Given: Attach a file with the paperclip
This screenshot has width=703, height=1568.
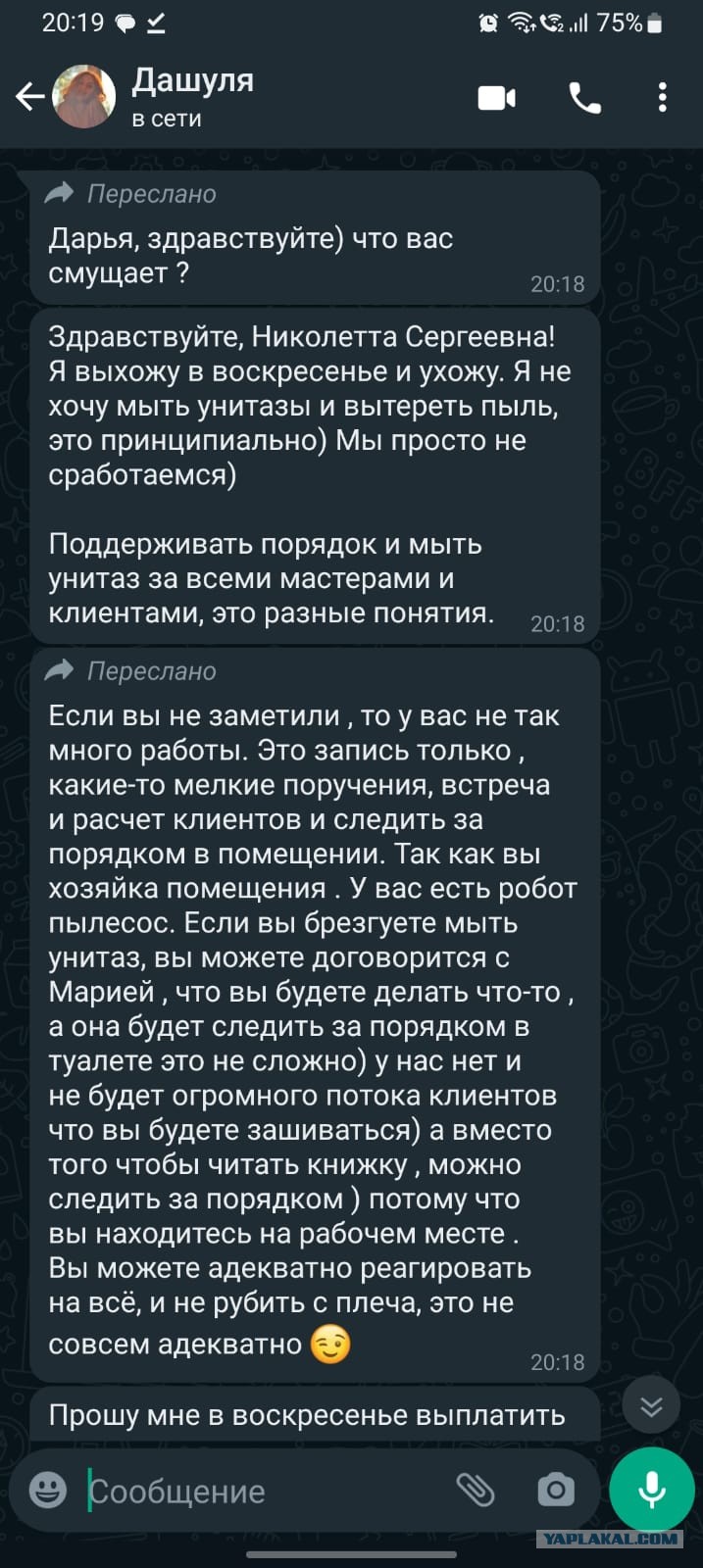Looking at the screenshot, I should [x=476, y=1491].
